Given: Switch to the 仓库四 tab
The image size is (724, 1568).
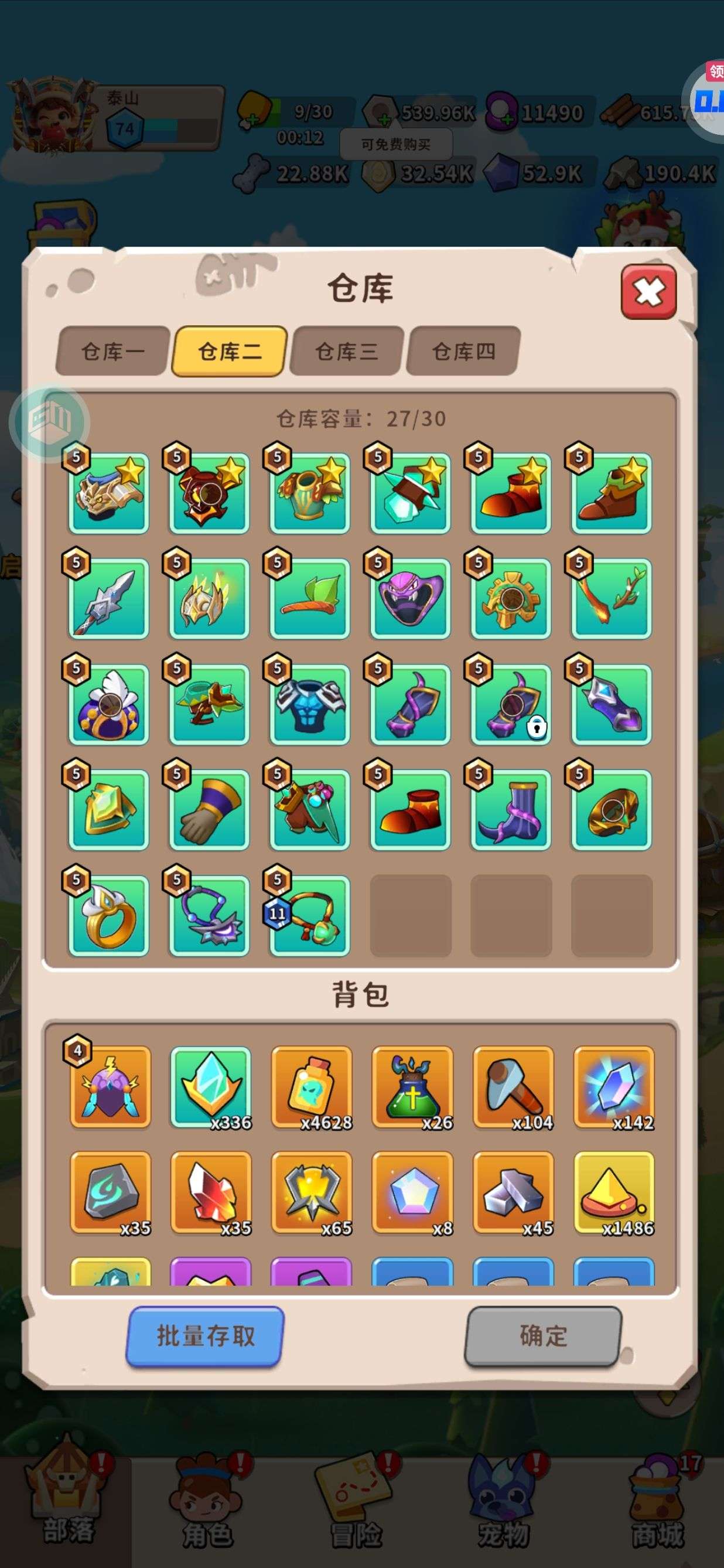Looking at the screenshot, I should (463, 351).
